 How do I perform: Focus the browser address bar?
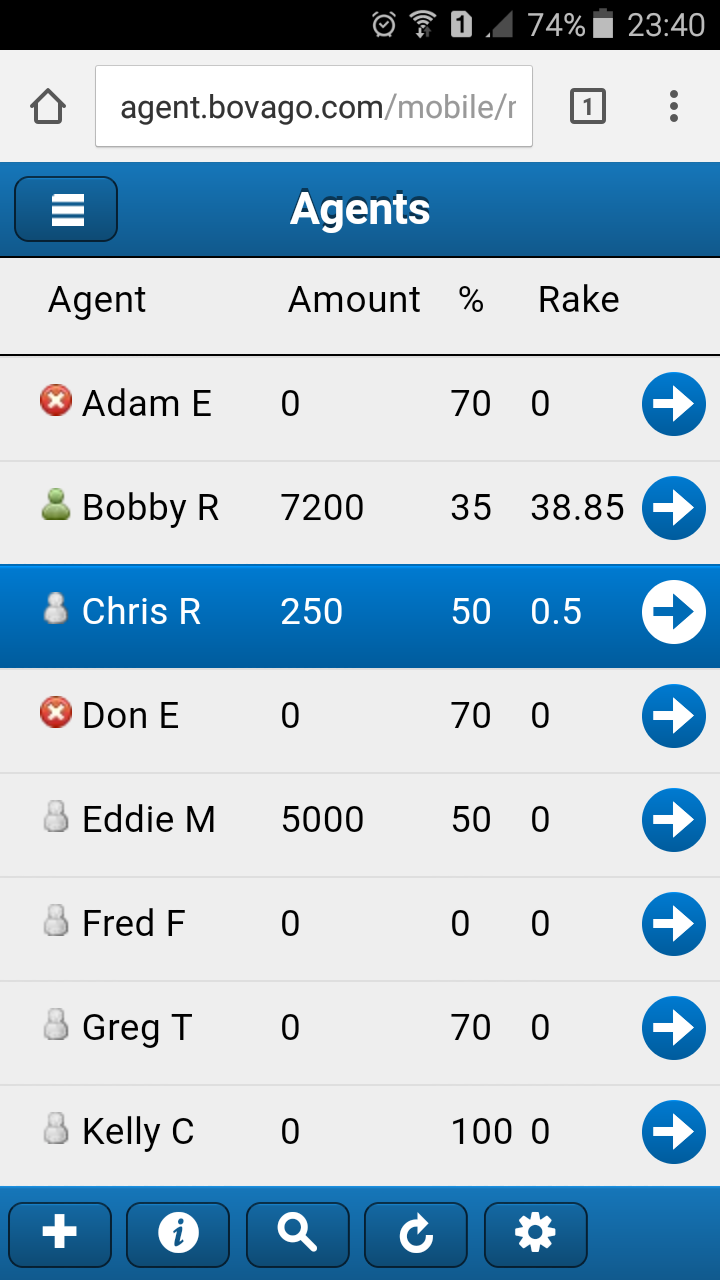coord(314,106)
